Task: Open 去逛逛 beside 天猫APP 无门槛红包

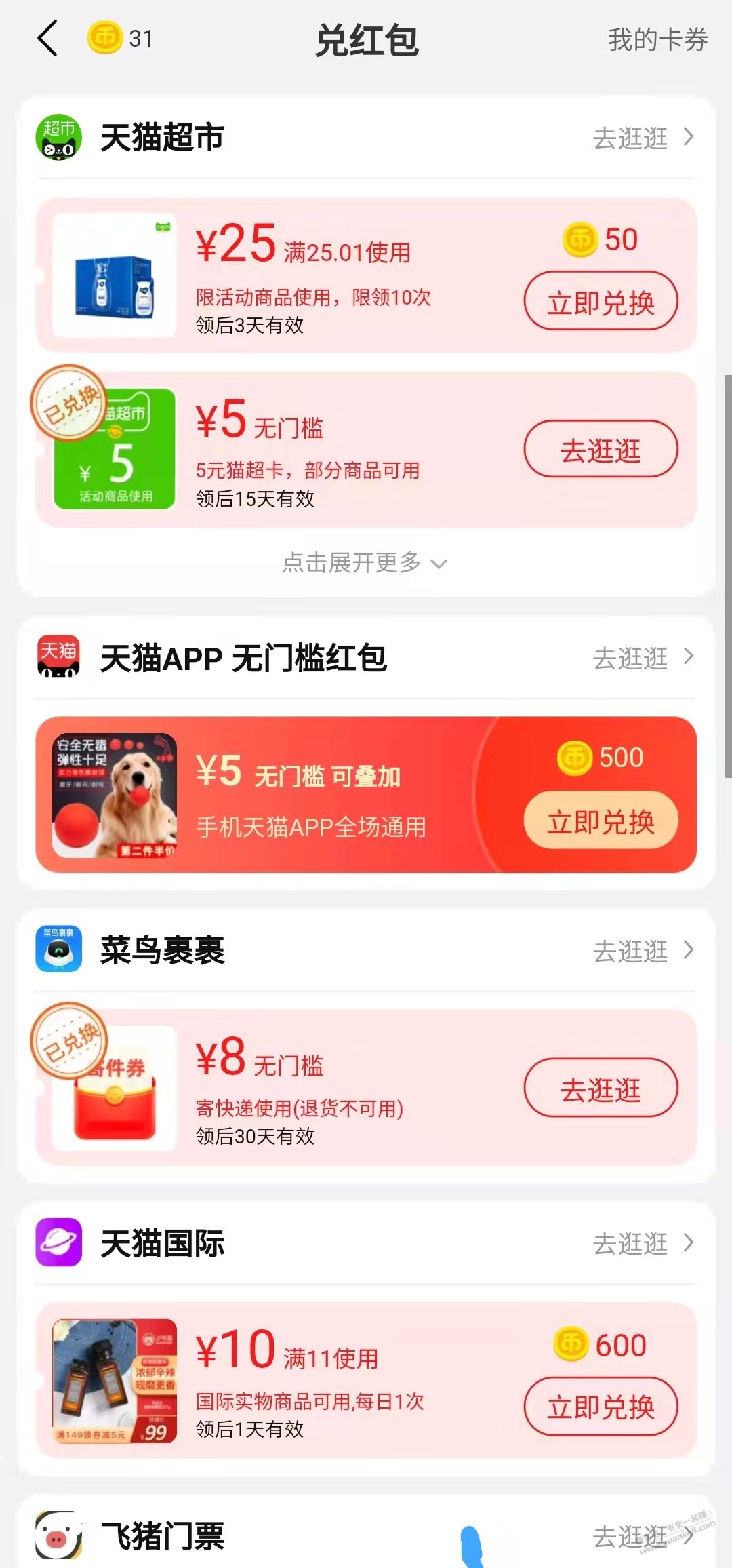Action: [x=643, y=658]
